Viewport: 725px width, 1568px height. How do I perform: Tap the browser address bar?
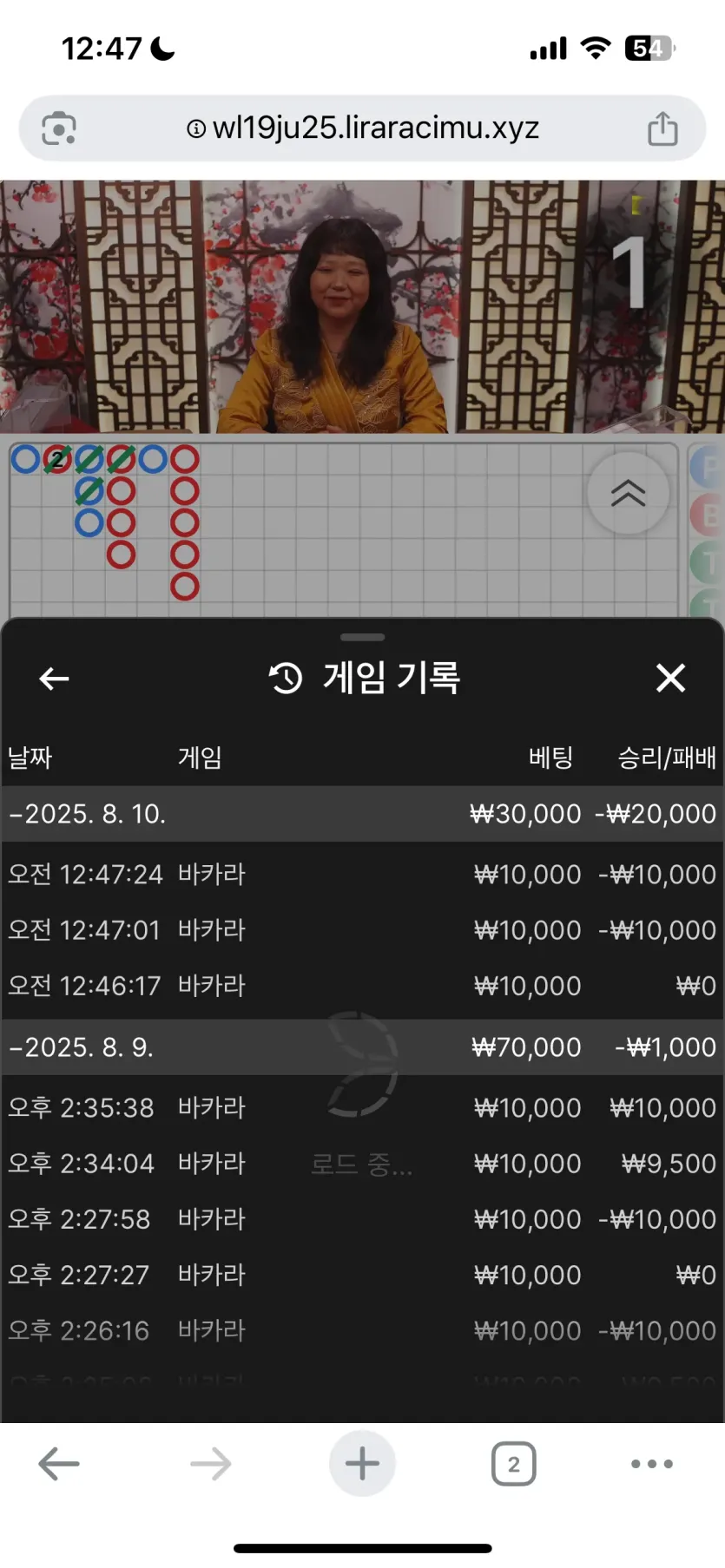click(362, 128)
